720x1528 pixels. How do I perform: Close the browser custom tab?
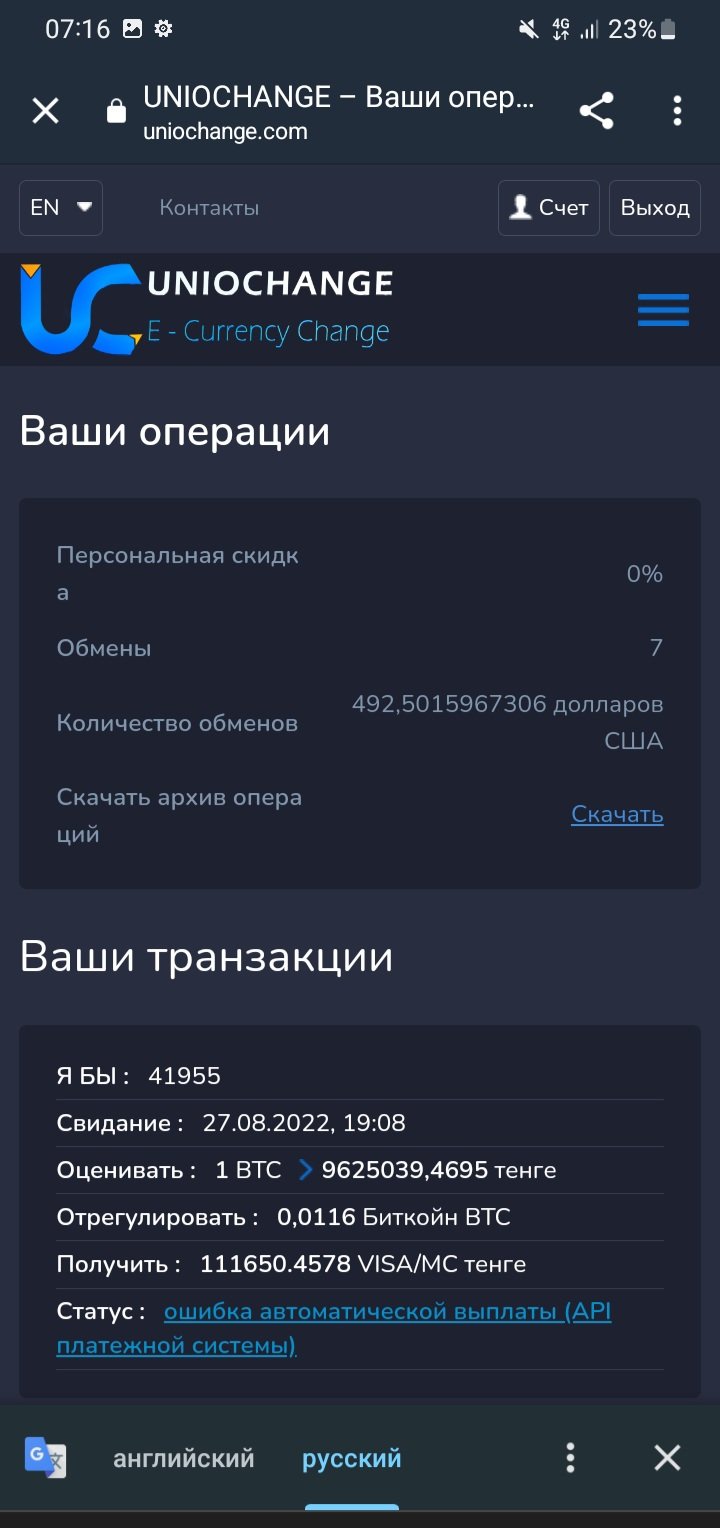[x=46, y=111]
